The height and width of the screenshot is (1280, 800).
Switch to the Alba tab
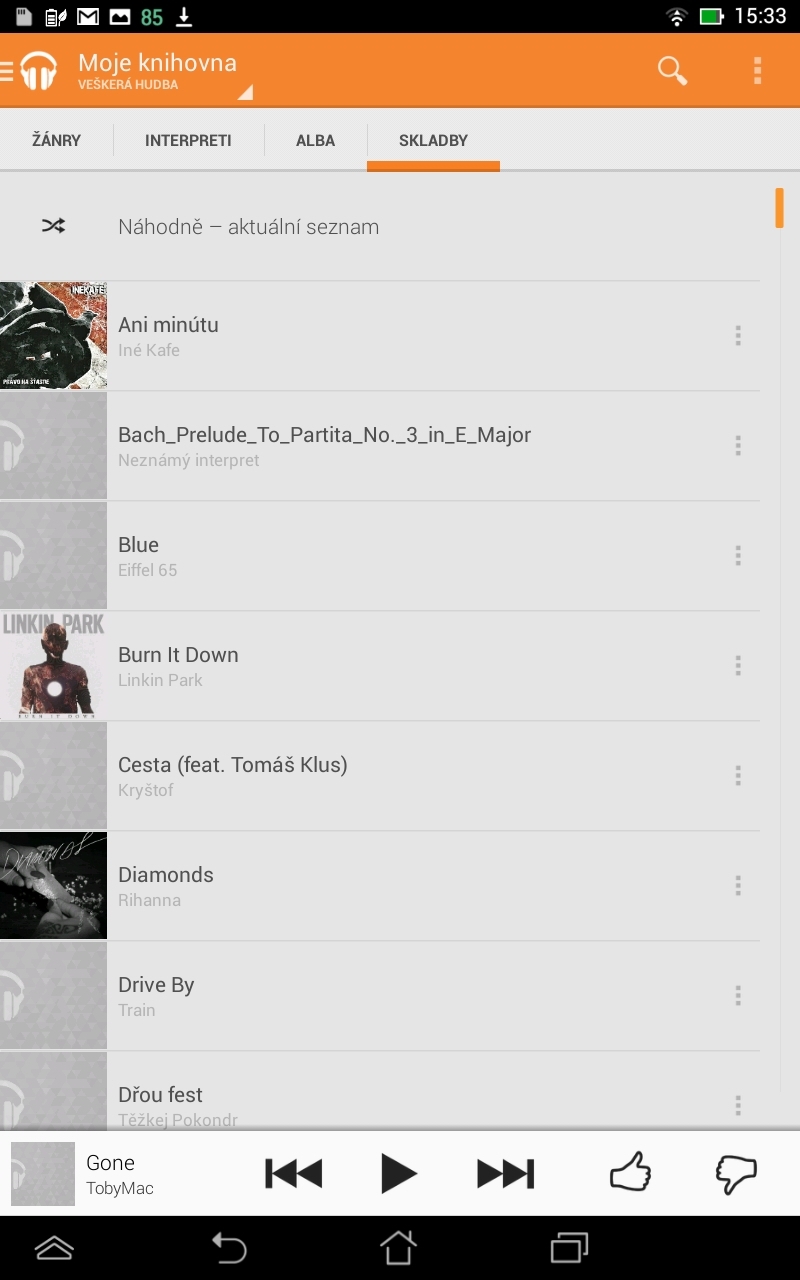pos(315,140)
